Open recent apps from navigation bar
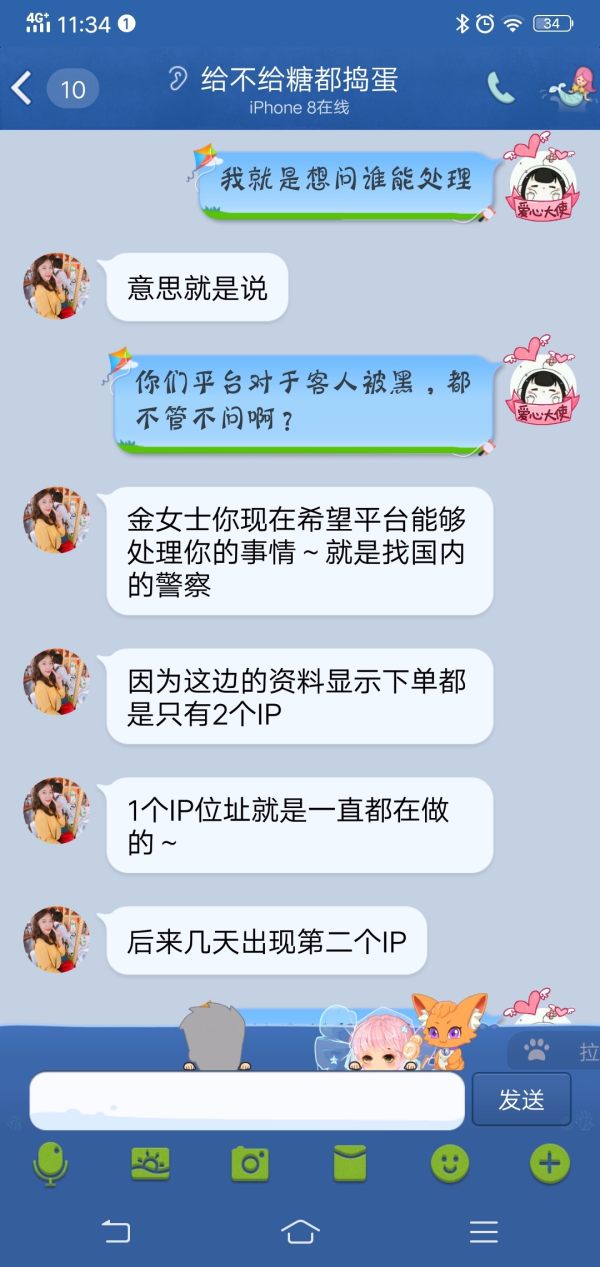 coord(484,1231)
